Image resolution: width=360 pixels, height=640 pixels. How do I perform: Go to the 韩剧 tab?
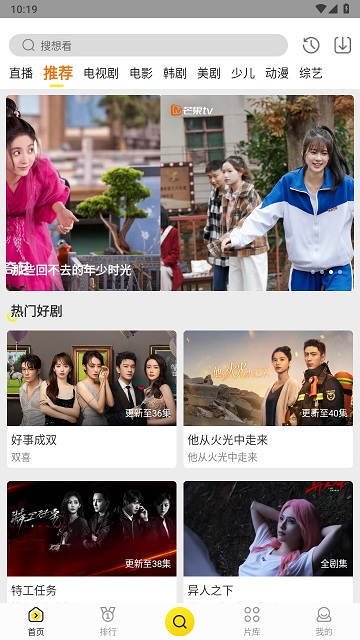(175, 73)
